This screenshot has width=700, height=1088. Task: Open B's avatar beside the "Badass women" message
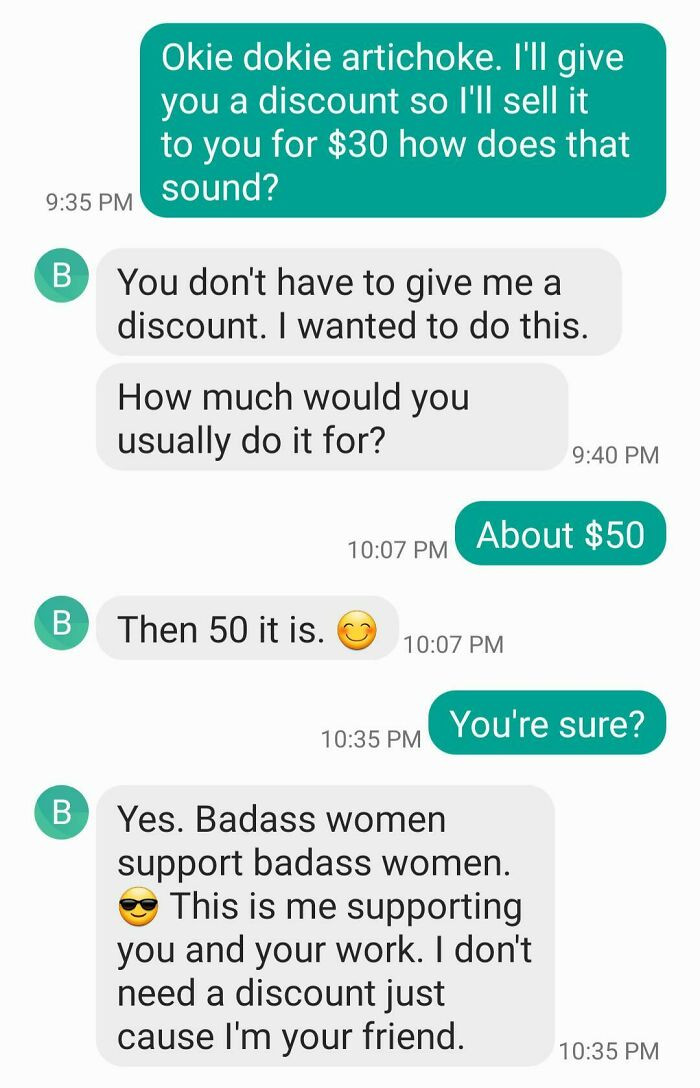pos(62,812)
